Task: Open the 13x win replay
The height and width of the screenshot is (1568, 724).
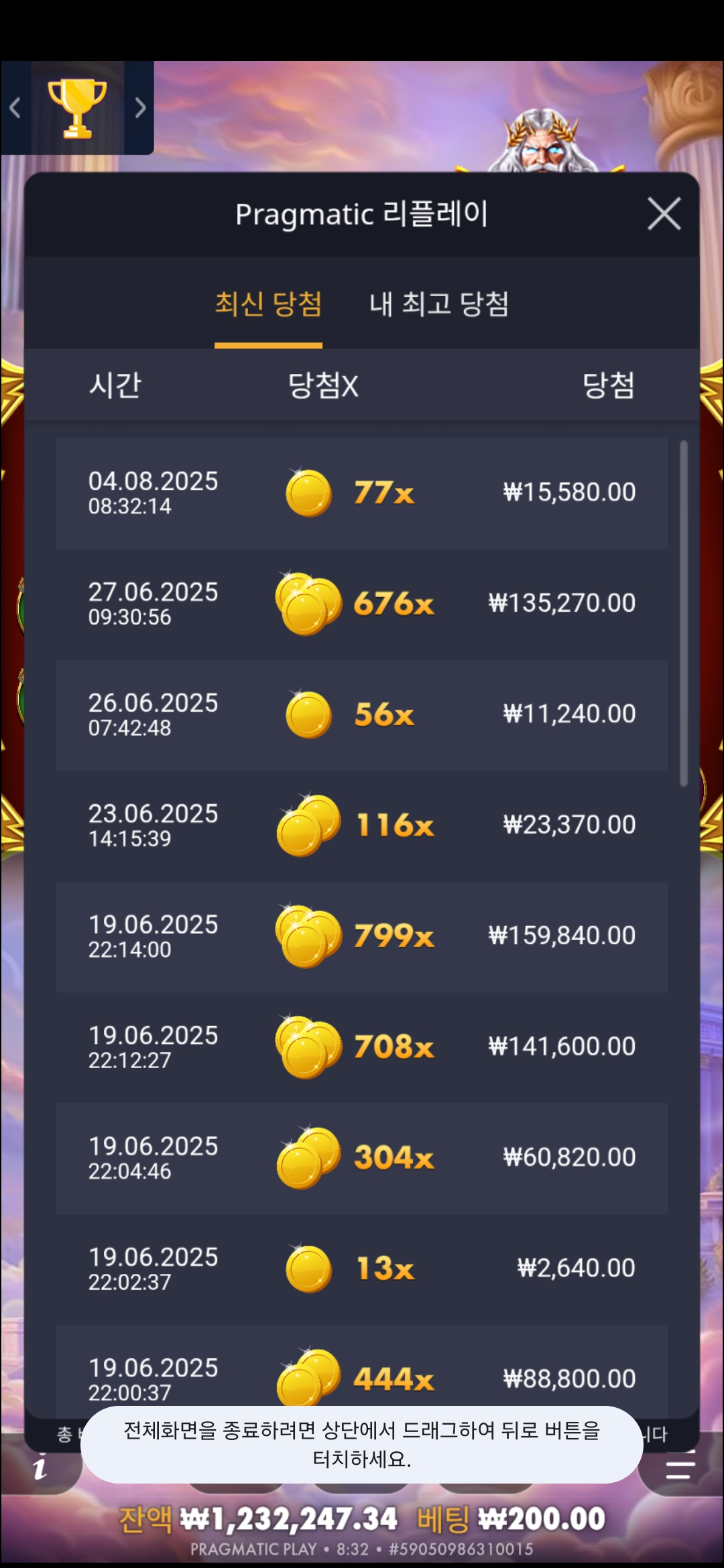Action: pyautogui.click(x=362, y=1268)
